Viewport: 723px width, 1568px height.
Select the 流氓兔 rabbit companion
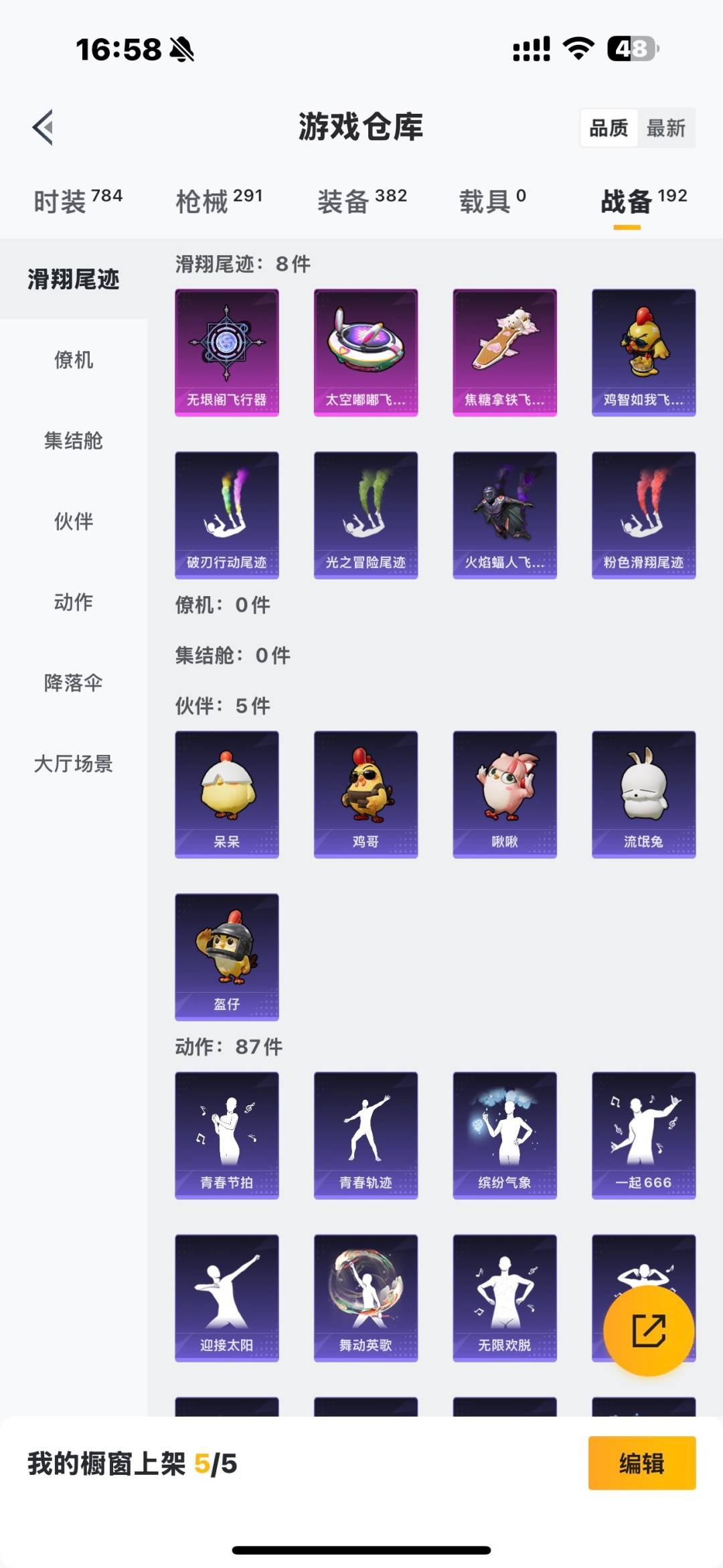click(643, 794)
